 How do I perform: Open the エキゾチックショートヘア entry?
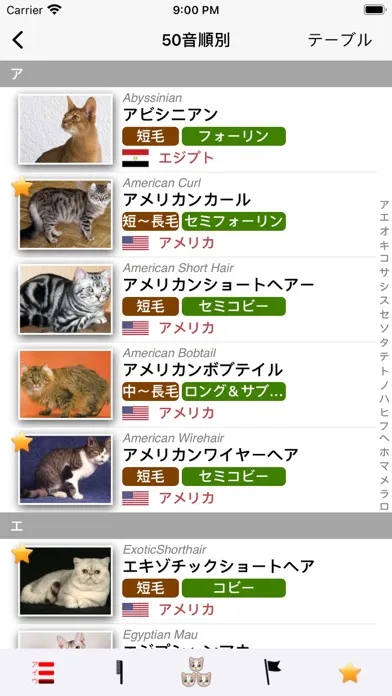(196, 581)
